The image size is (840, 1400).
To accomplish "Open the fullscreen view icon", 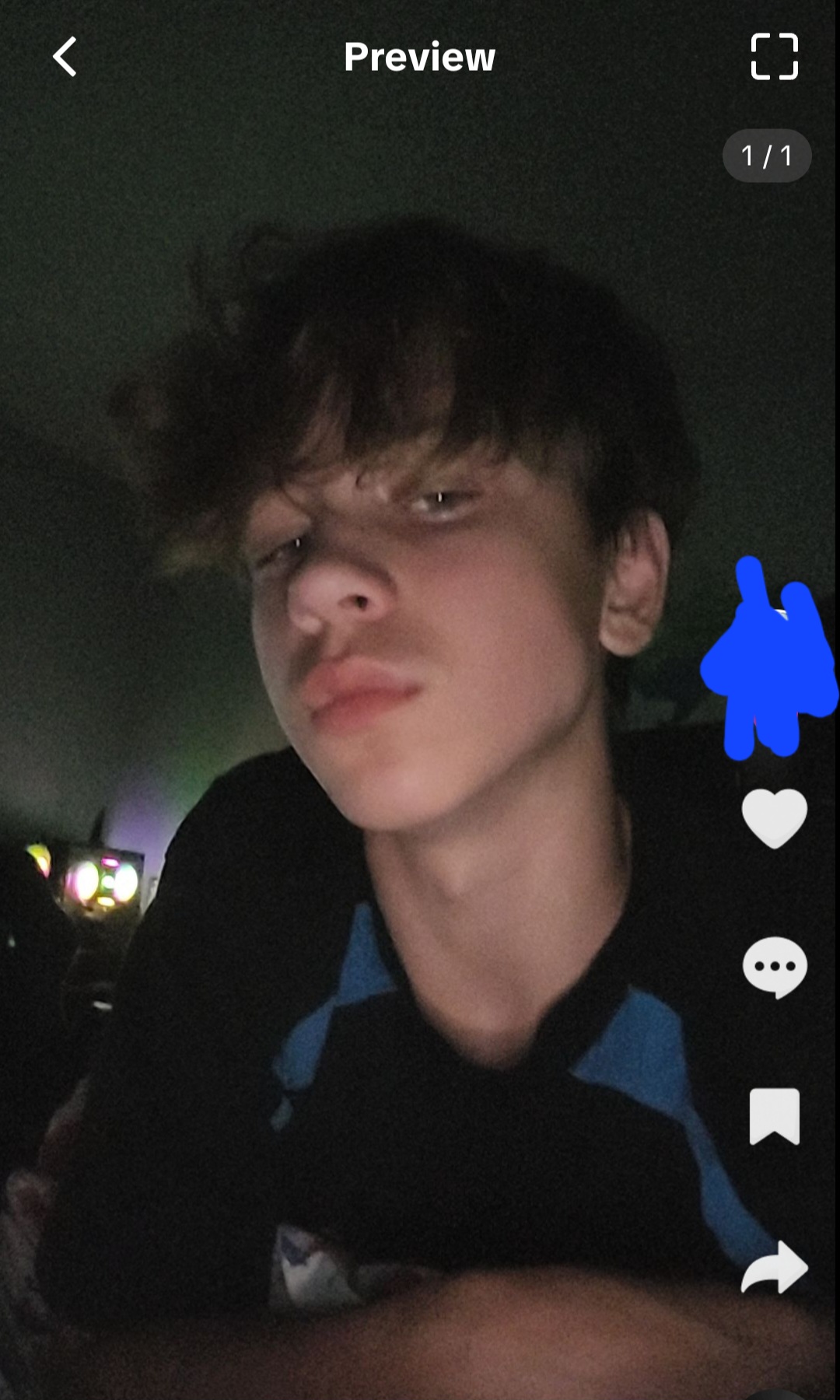I will [774, 57].
